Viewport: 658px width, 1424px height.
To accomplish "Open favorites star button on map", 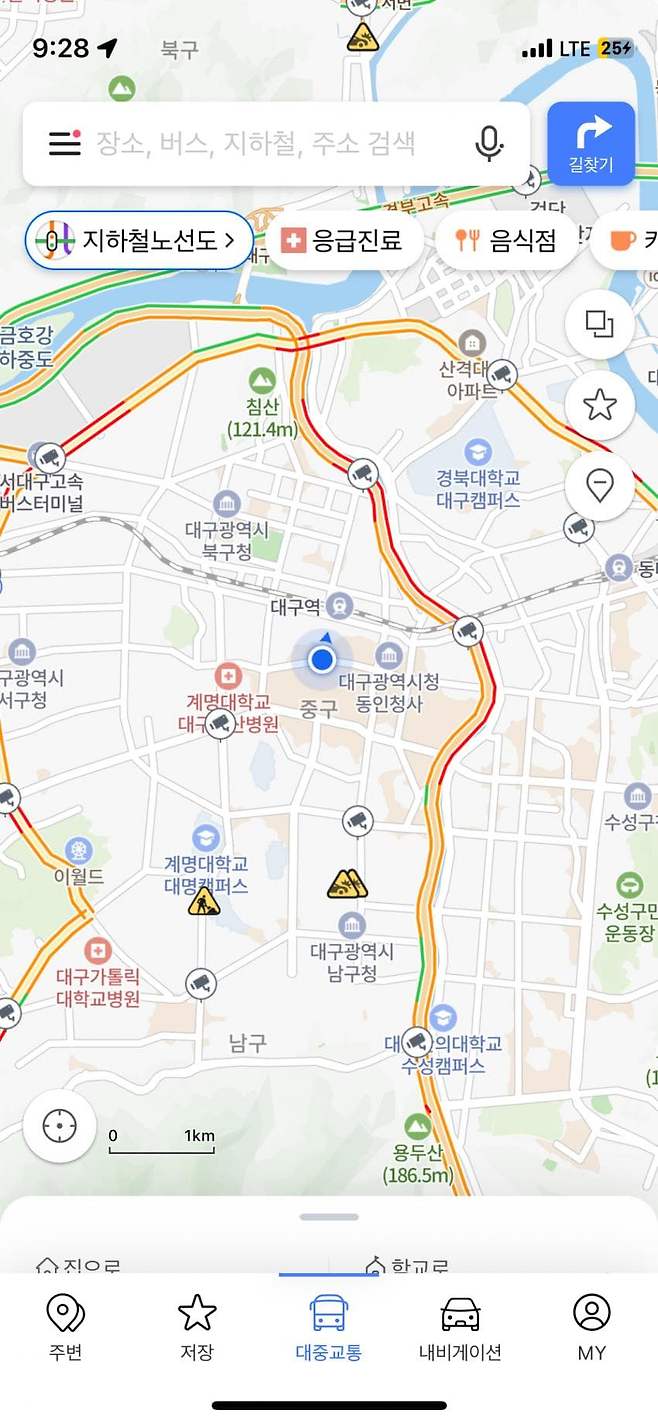I will coord(599,405).
